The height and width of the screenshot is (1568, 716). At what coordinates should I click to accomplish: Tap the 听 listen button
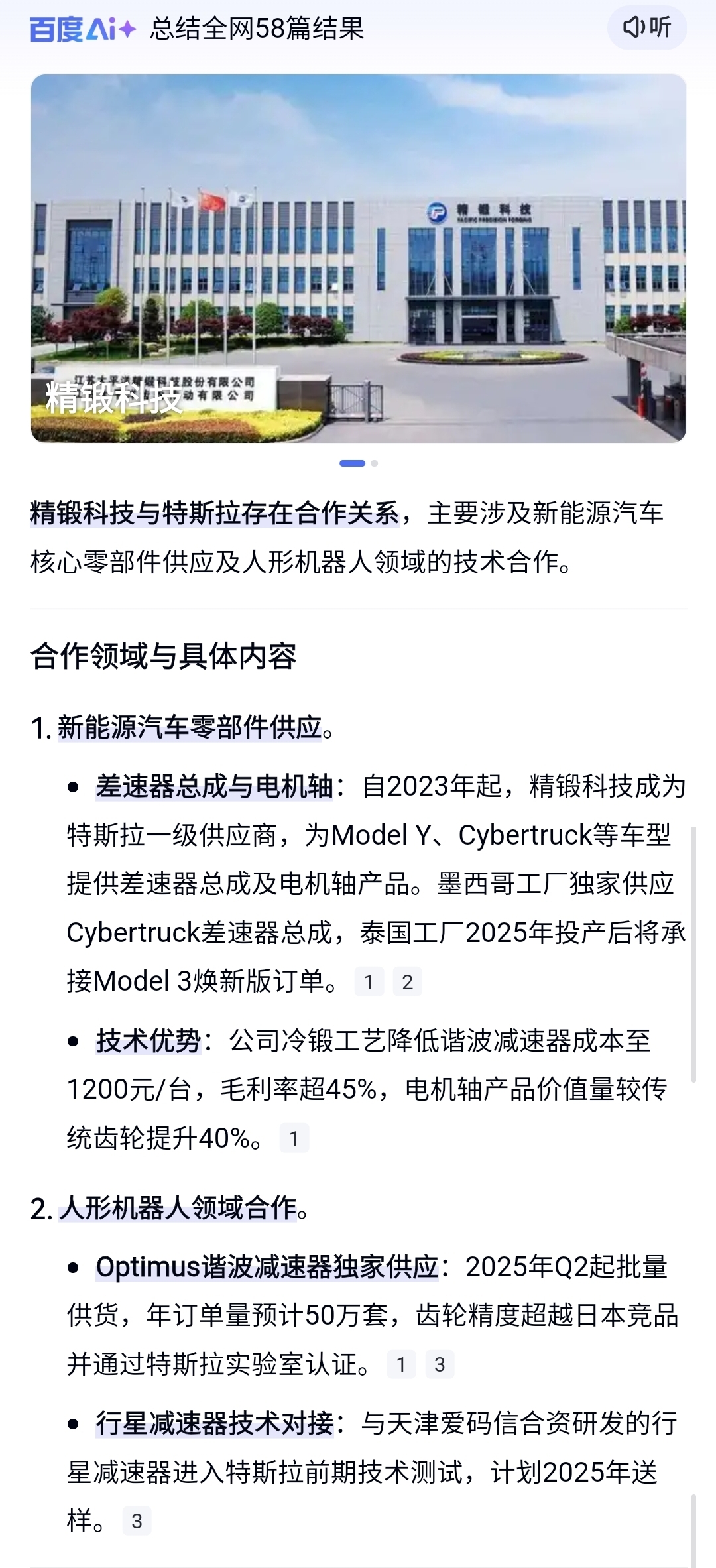[646, 28]
